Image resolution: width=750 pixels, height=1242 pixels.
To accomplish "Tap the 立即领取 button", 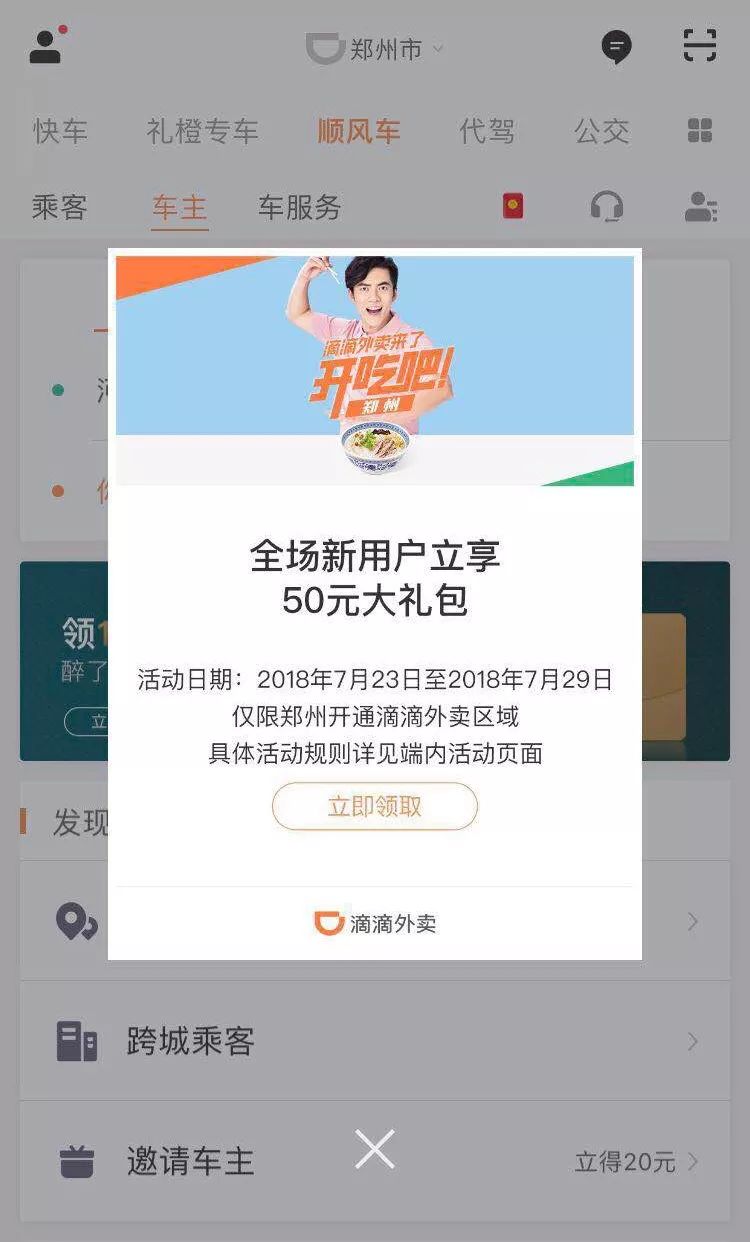I will point(374,806).
